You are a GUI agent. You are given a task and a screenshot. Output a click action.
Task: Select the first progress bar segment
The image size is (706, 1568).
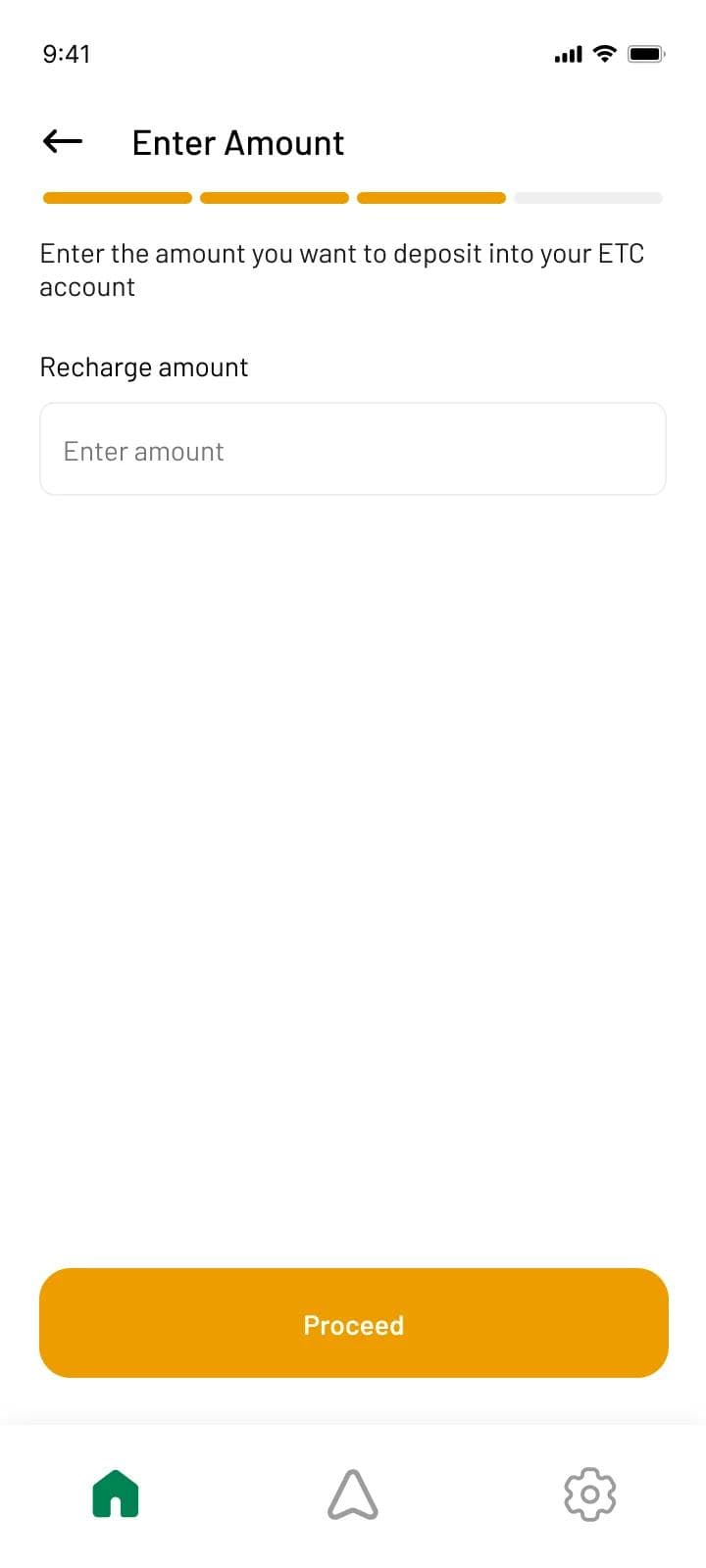pyautogui.click(x=117, y=197)
